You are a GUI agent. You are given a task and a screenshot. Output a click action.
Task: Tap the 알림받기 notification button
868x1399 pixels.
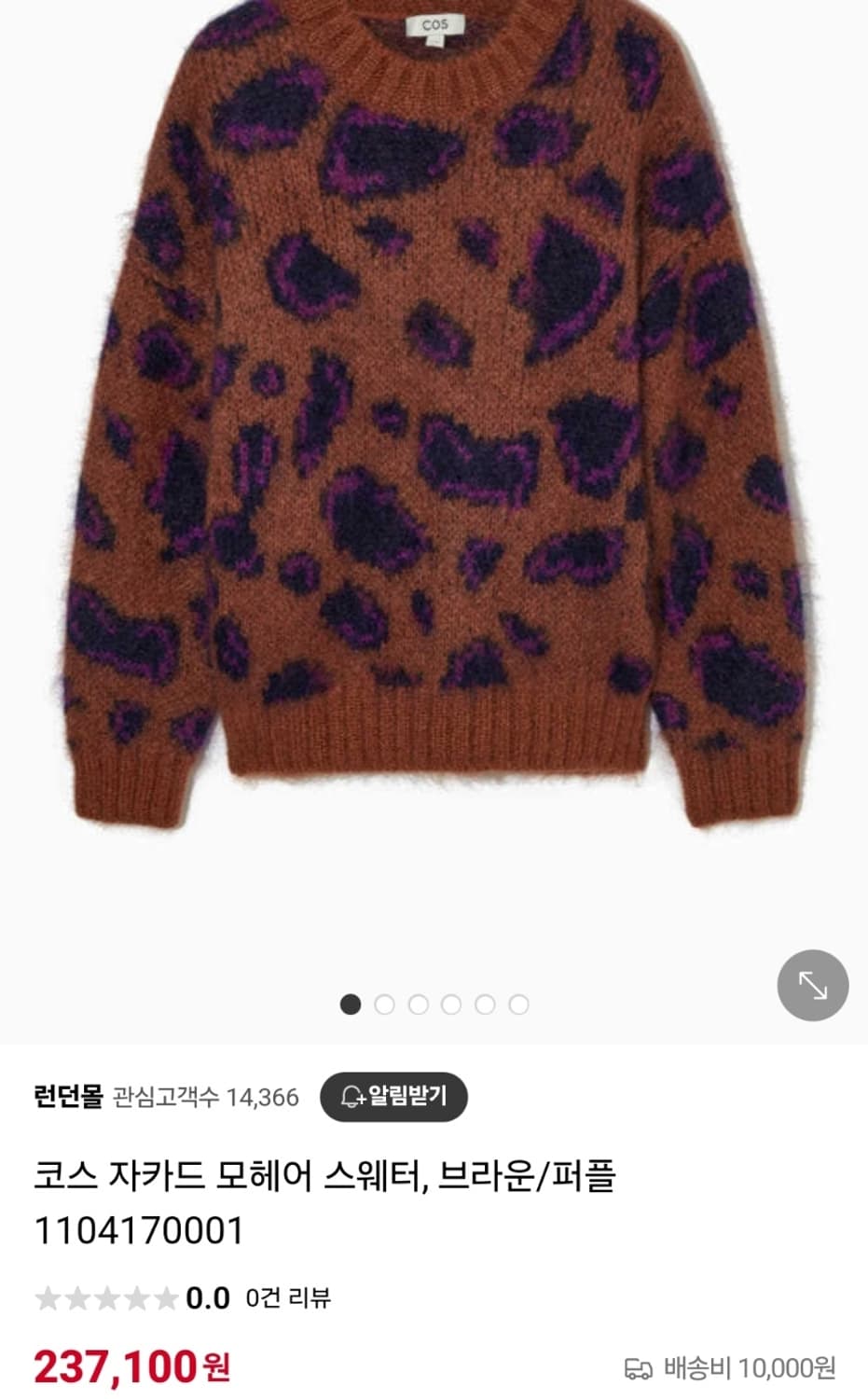click(393, 1097)
